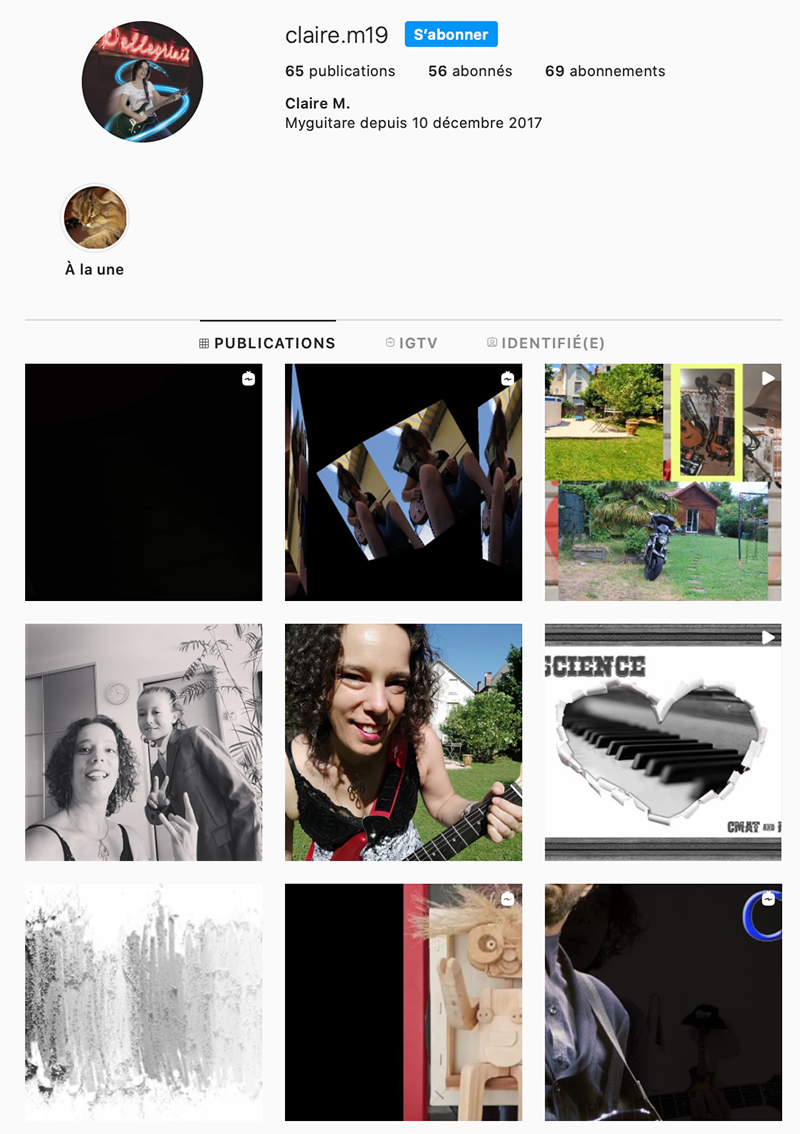800x1134 pixels.
Task: Open the tilted mirrored selfie video post
Action: pos(403,482)
